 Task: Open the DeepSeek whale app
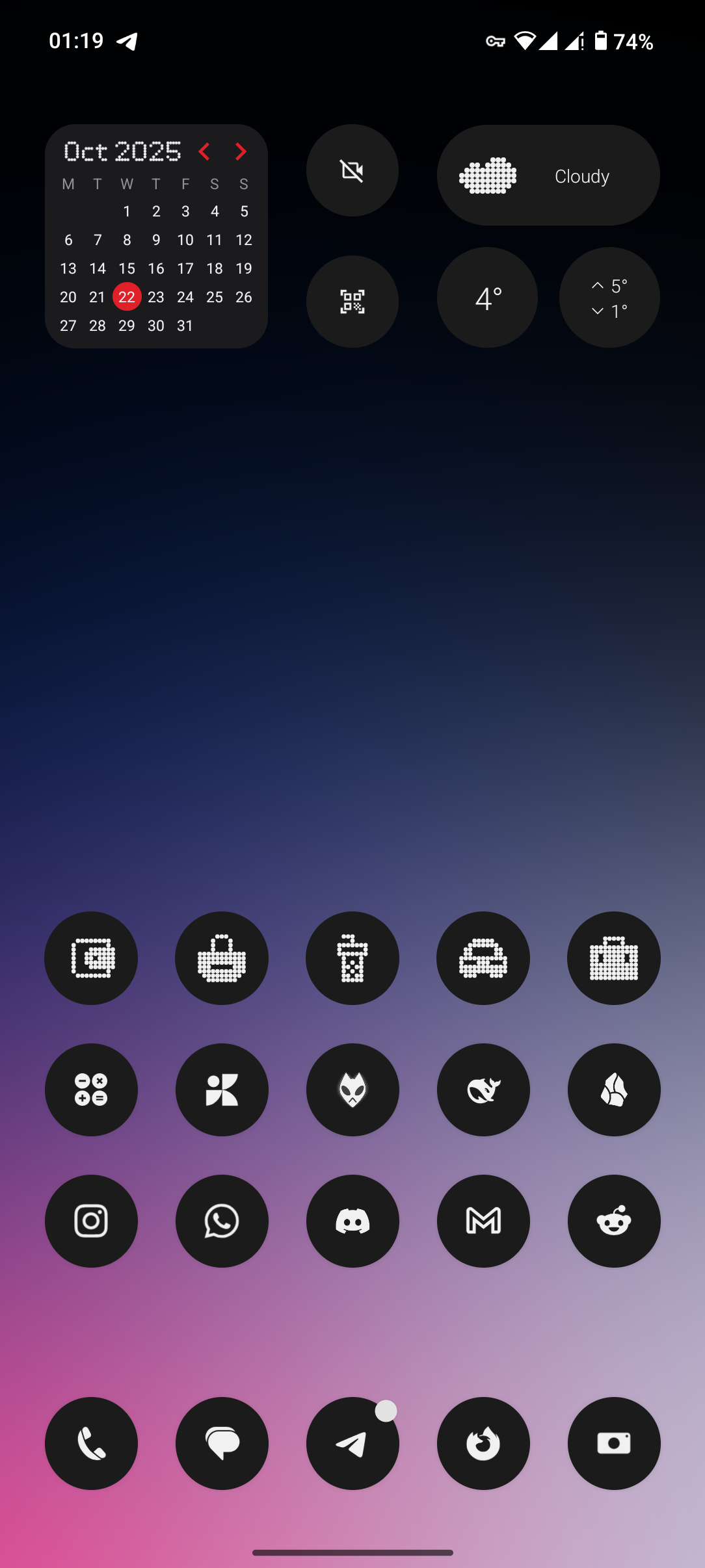pos(483,1090)
